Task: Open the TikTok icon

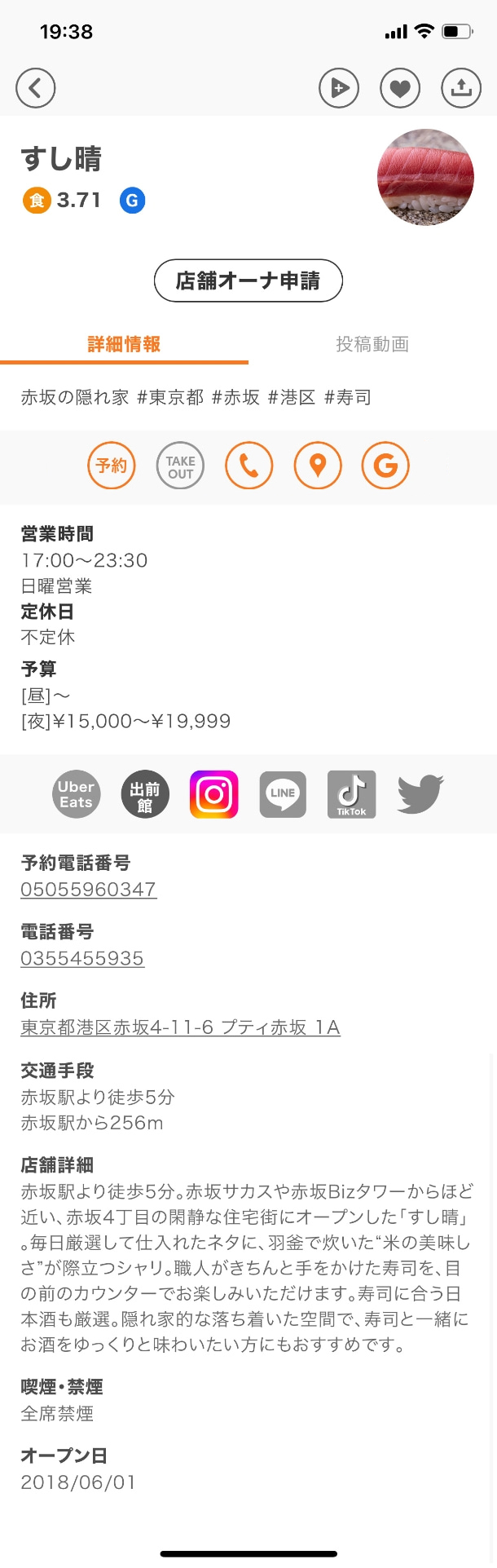Action: click(x=351, y=794)
